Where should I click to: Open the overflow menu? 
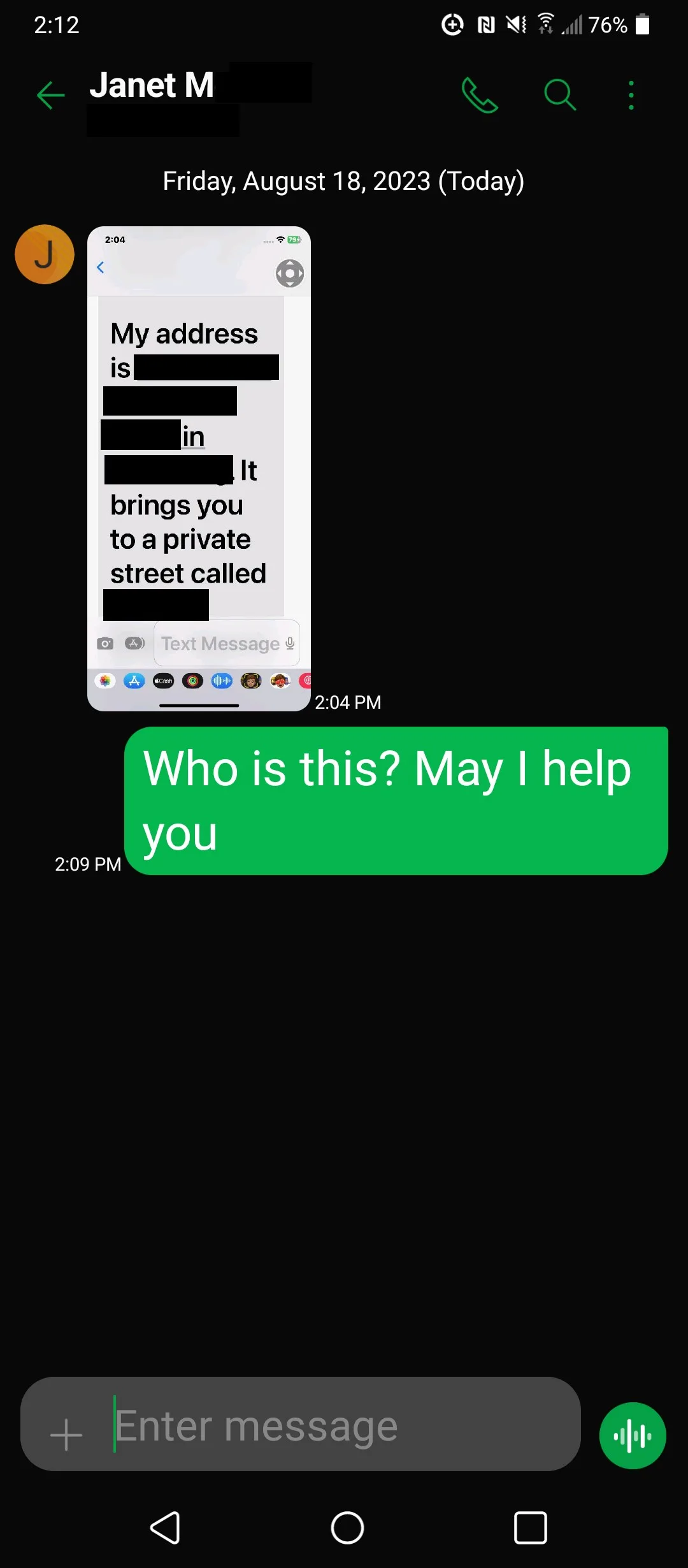(x=631, y=96)
